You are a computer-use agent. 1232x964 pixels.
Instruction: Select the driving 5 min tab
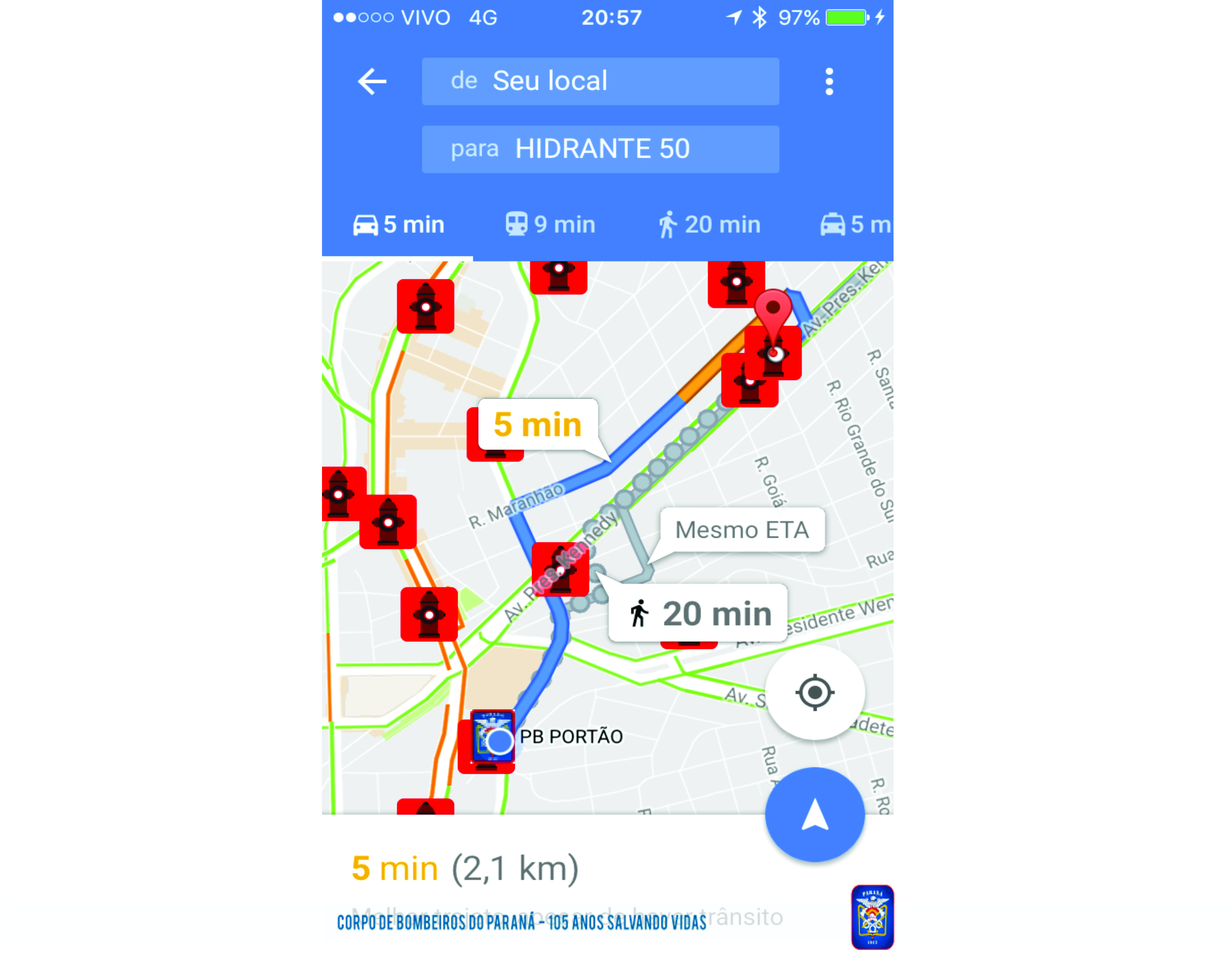coord(398,225)
